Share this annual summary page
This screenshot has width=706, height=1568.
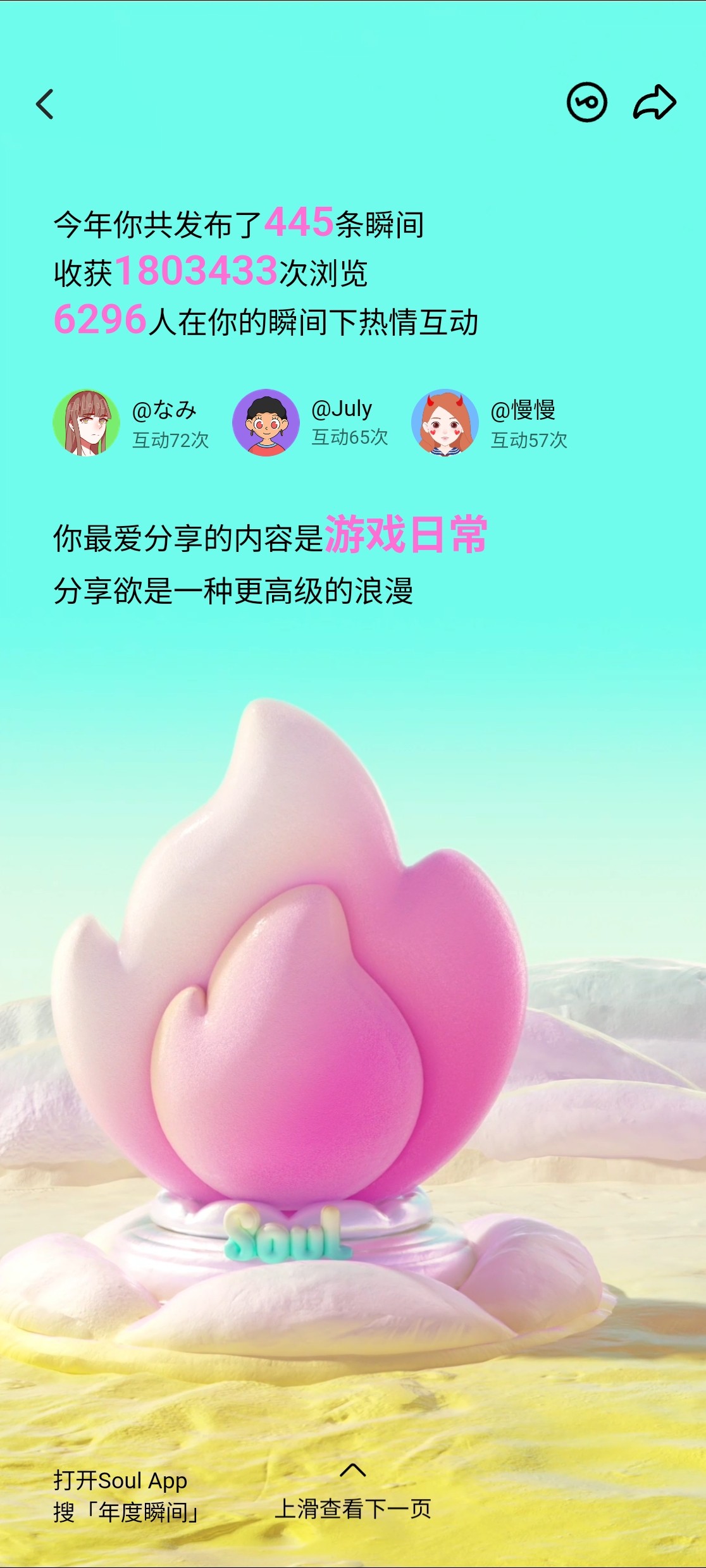(x=655, y=102)
